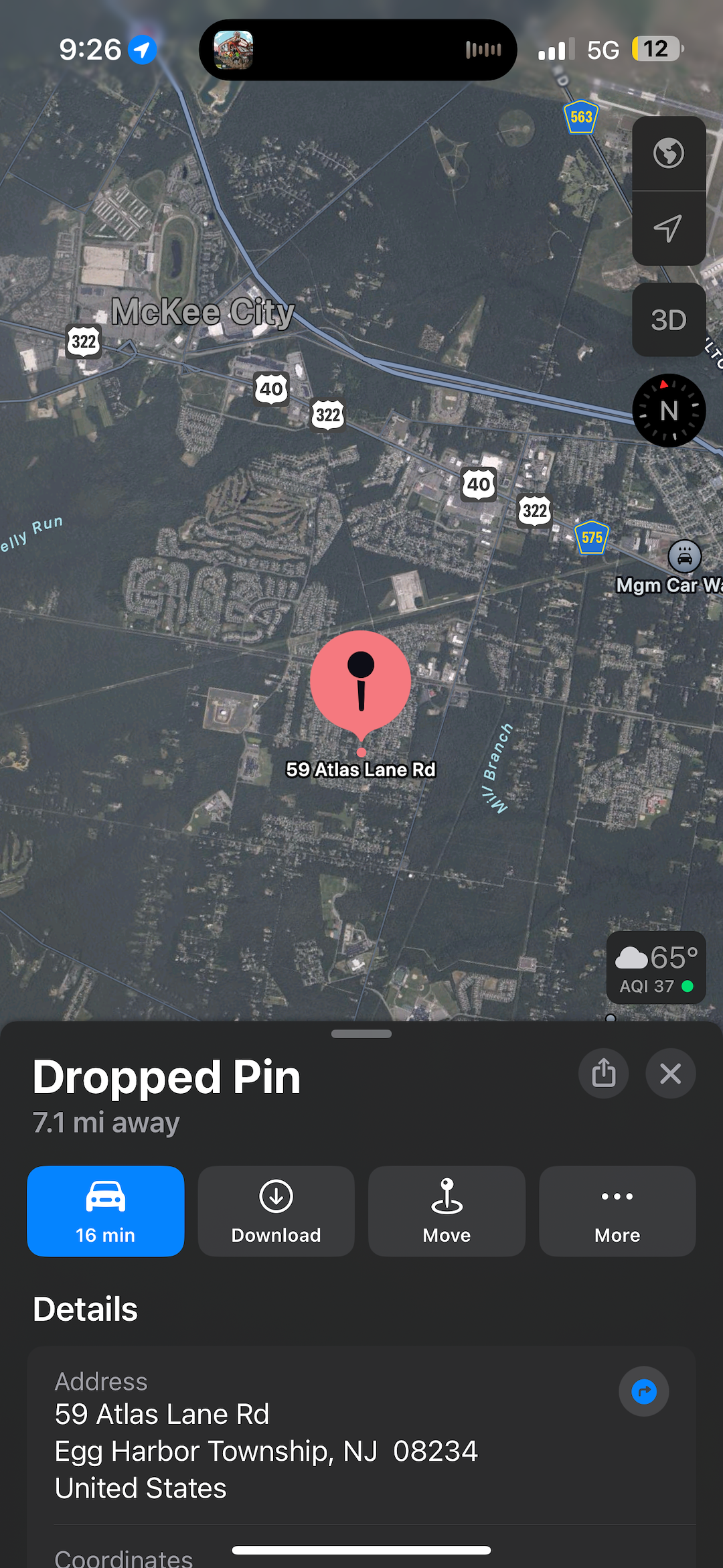This screenshot has width=723, height=1568.
Task: Start 16 min driving directions
Action: (x=106, y=1211)
